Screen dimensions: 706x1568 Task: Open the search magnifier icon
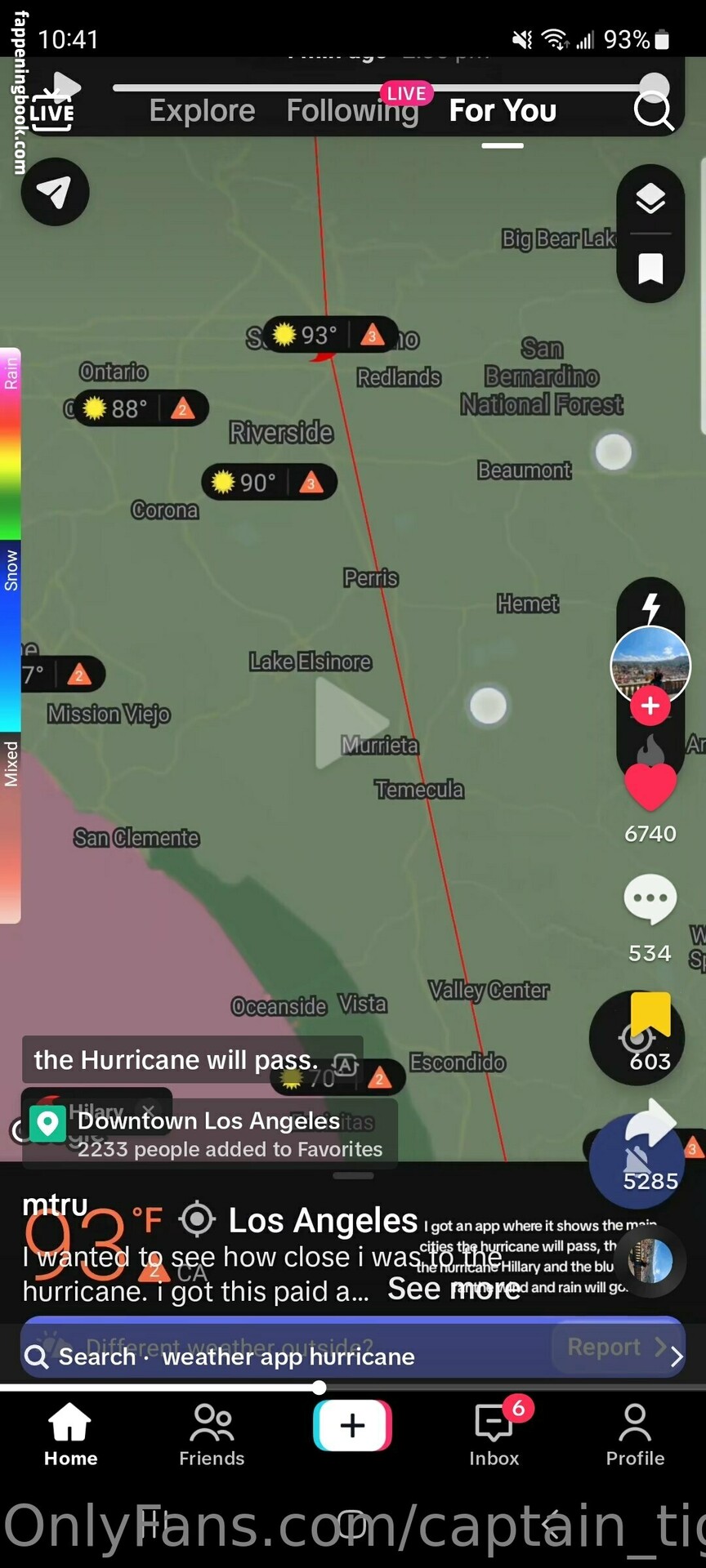[654, 110]
